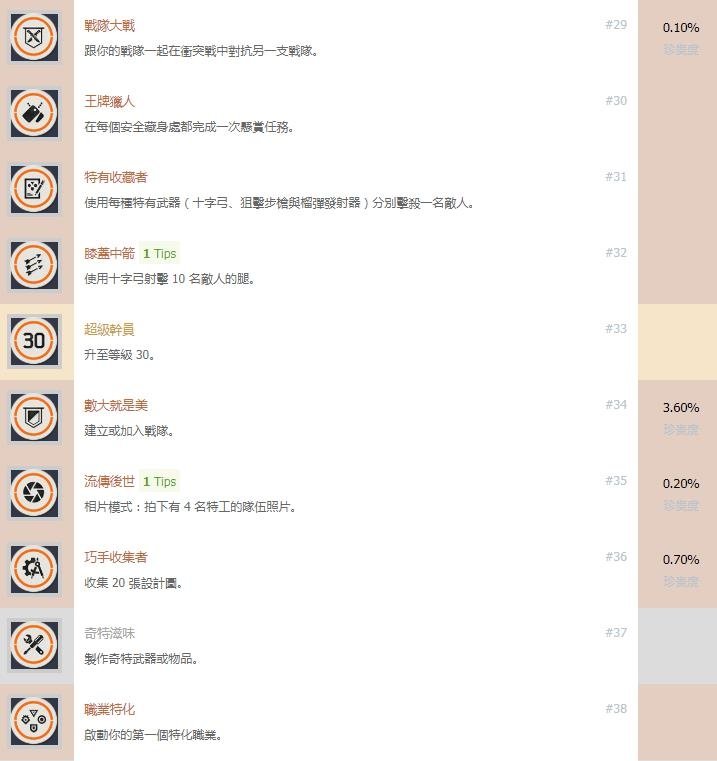717x761 pixels.
Task: Read the 1 Tips for 流傳後世
Action: tap(159, 482)
